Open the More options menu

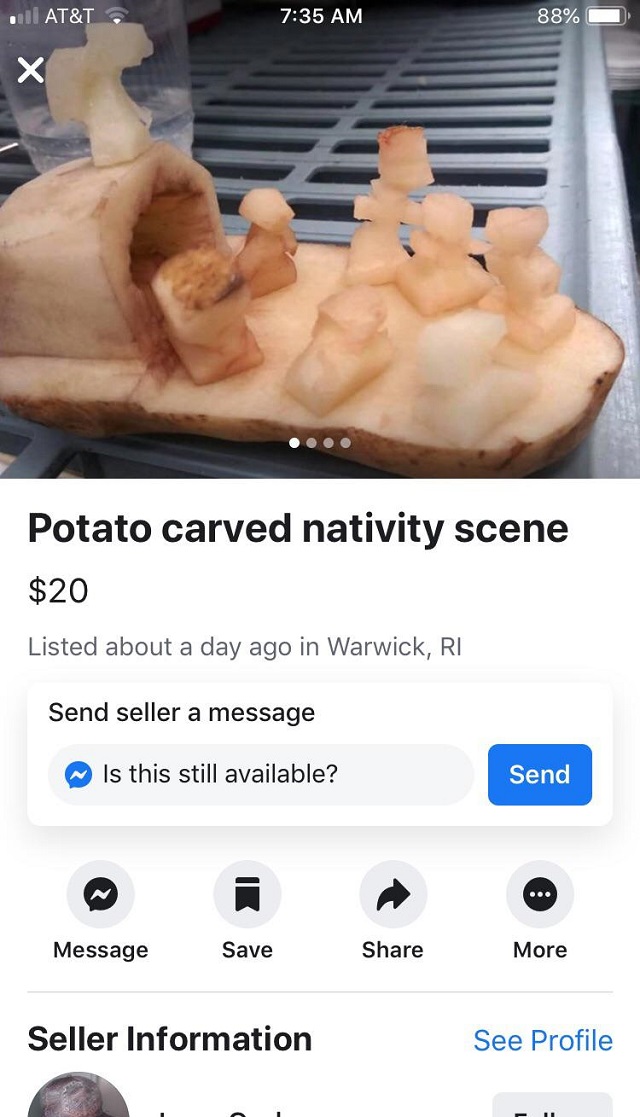[x=540, y=894]
